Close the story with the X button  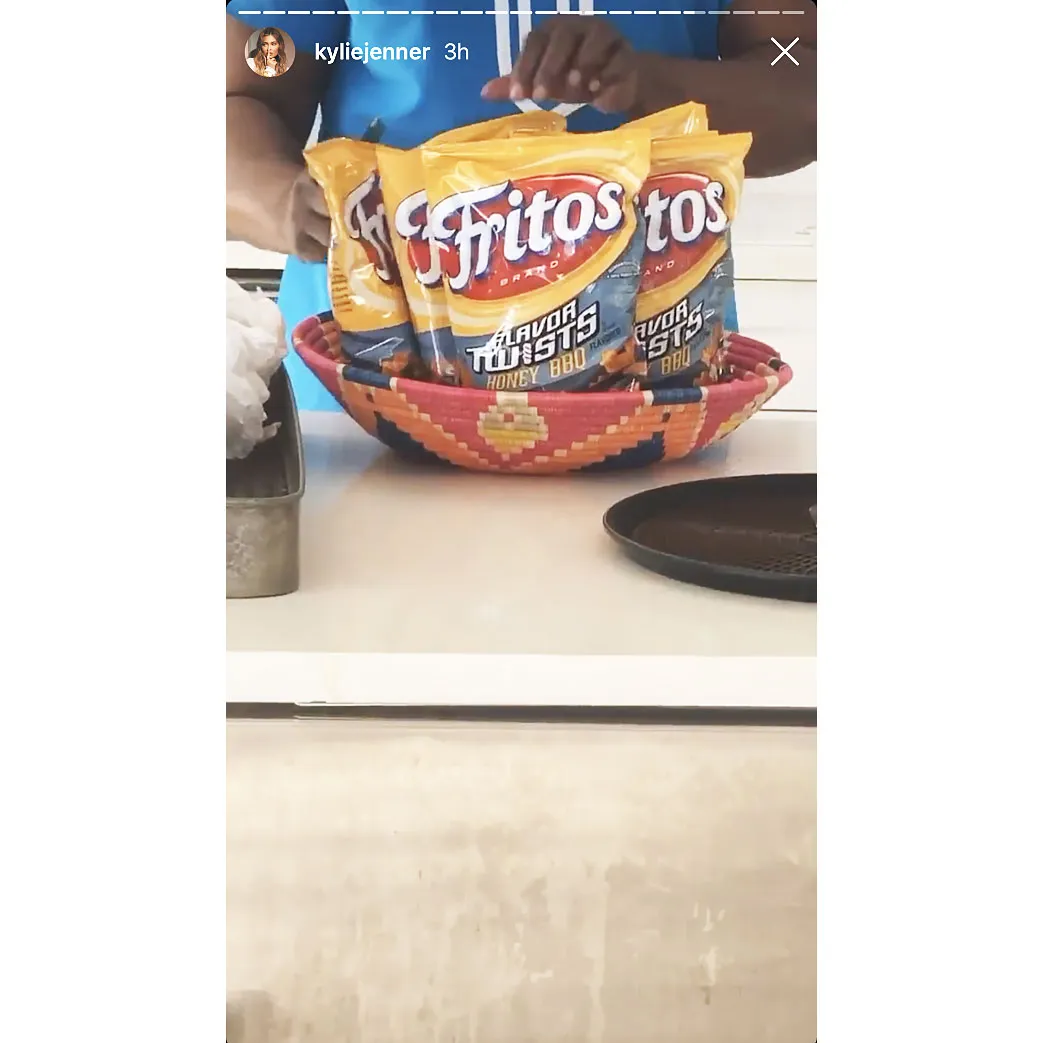tap(784, 52)
